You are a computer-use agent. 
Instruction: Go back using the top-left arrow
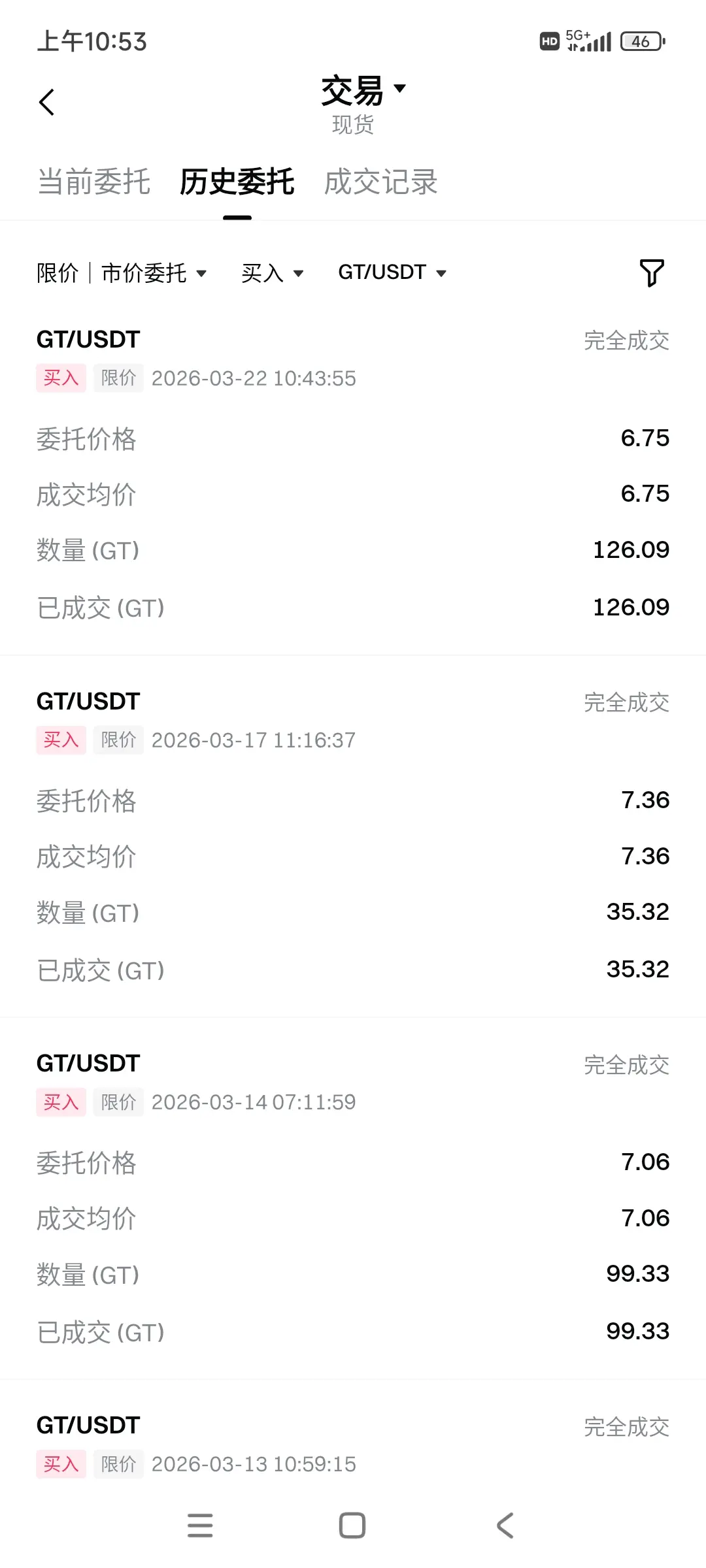[x=46, y=103]
